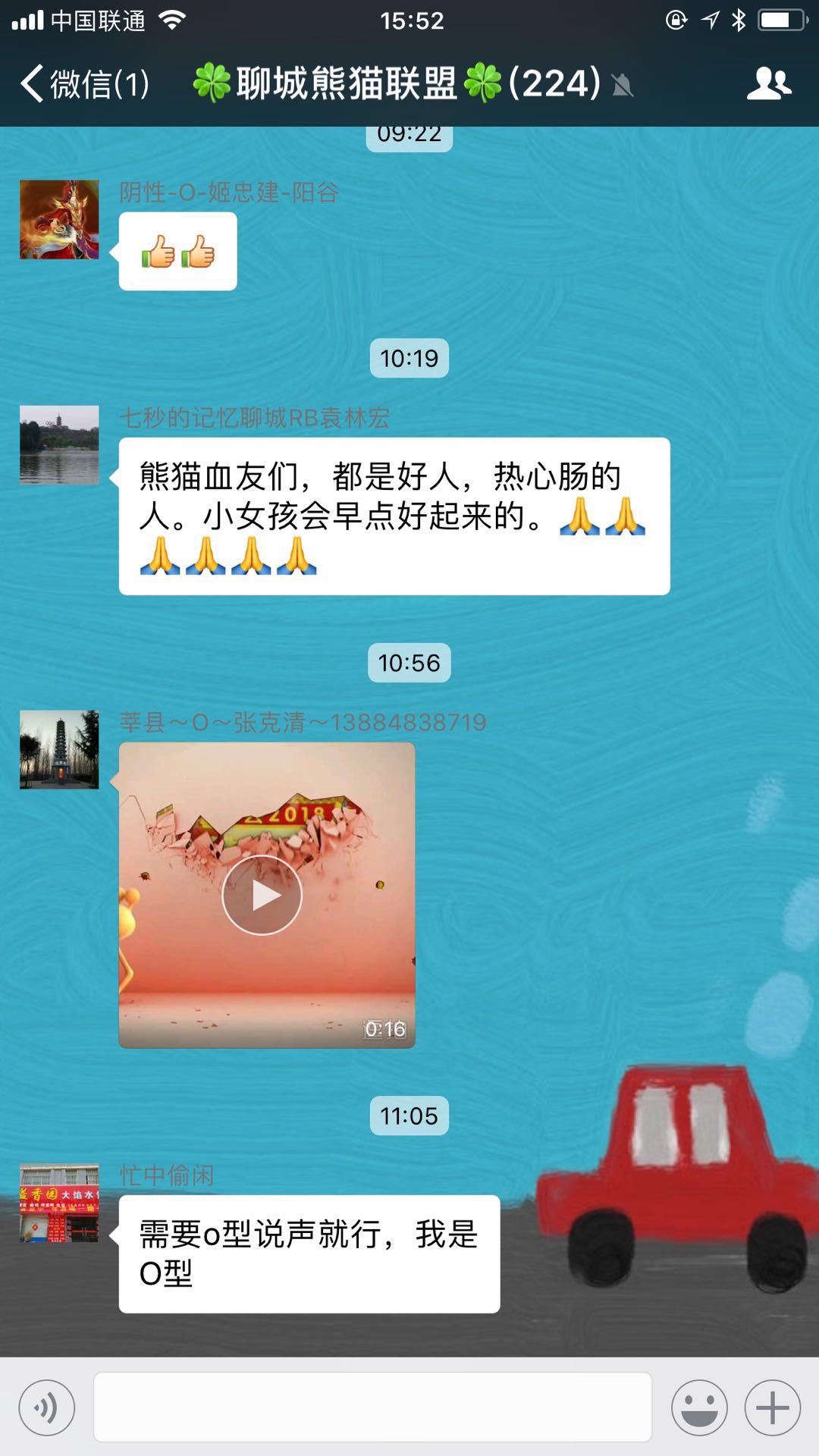Screen dimensions: 819x1456
Task: Open the group members info icon
Action: 768,83
